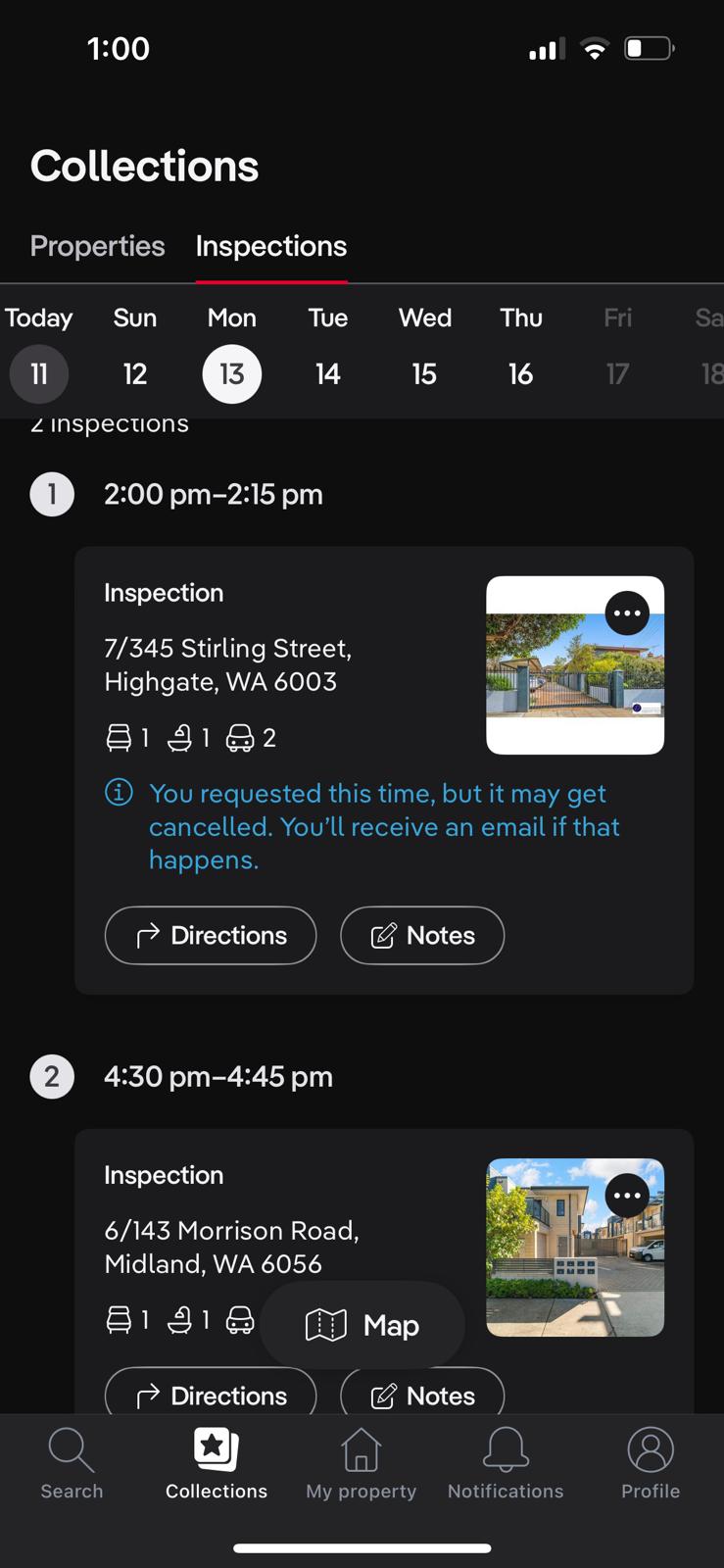Open the My property tab
This screenshot has height=1568, width=724.
point(361,1464)
